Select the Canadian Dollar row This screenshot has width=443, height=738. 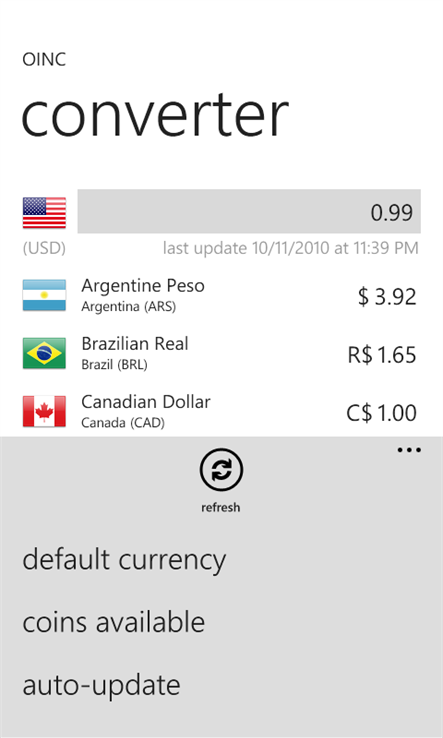[220, 412]
